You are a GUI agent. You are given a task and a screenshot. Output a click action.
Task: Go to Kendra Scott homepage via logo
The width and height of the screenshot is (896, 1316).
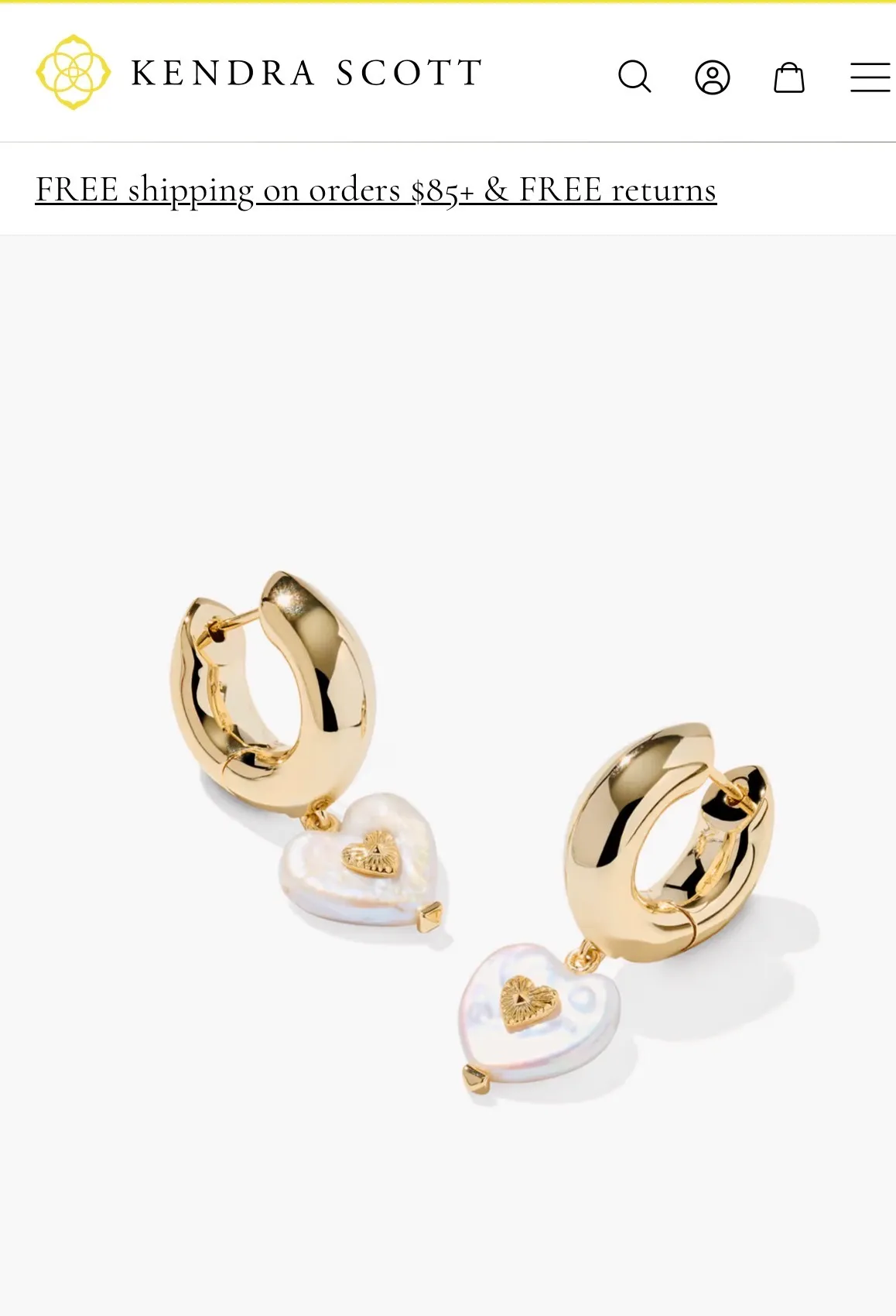pos(258,73)
